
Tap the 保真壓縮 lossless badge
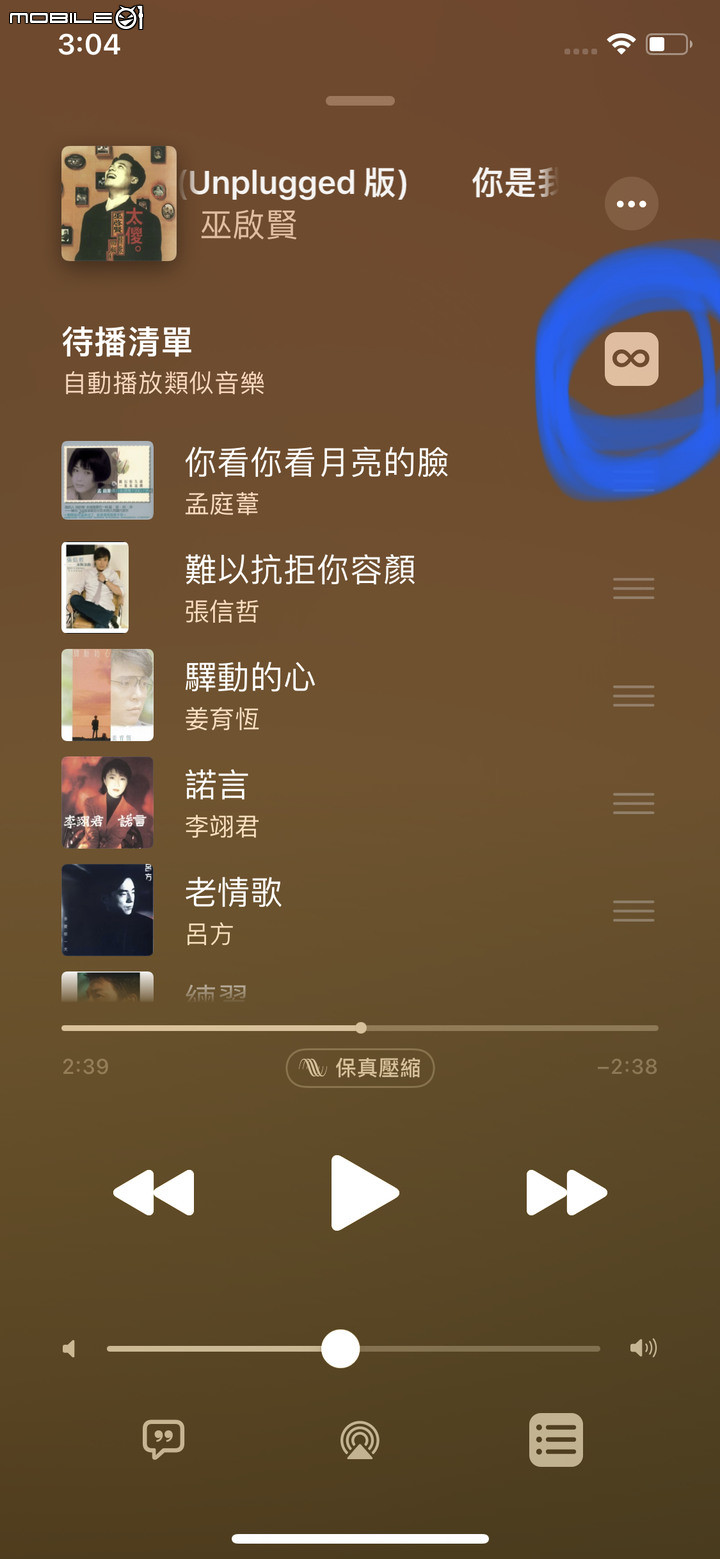[x=360, y=1068]
